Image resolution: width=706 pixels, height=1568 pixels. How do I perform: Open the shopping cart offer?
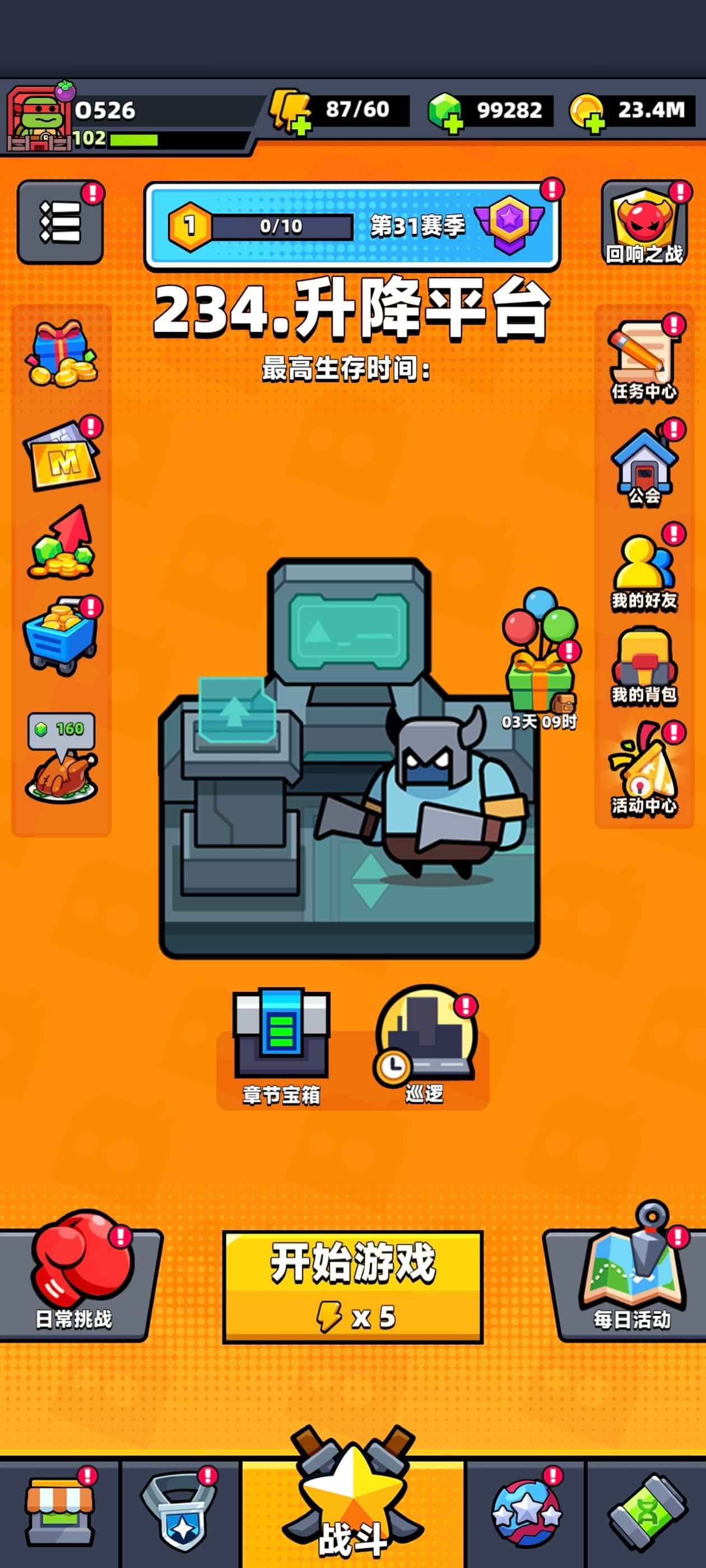61,635
